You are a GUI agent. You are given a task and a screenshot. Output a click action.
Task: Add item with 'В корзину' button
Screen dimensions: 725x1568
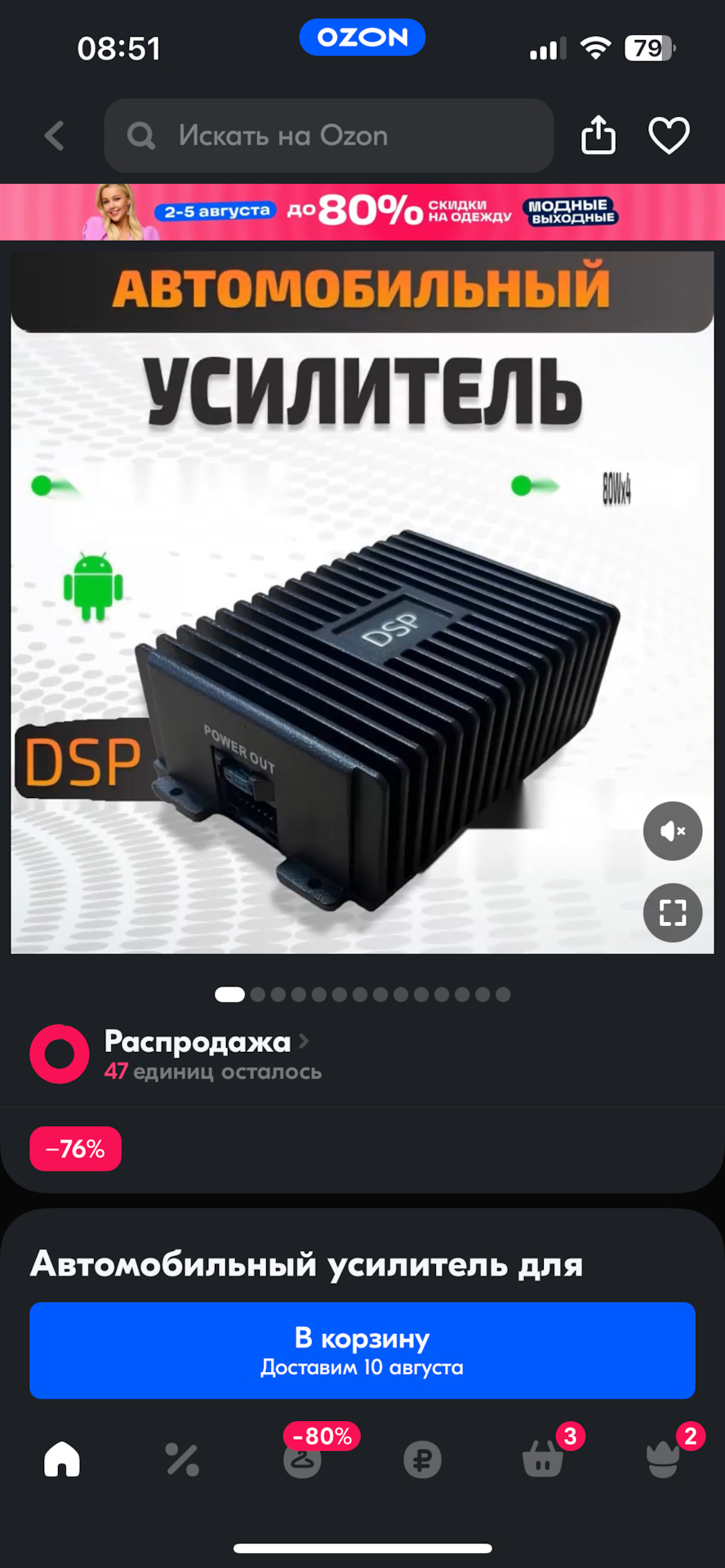click(362, 1350)
